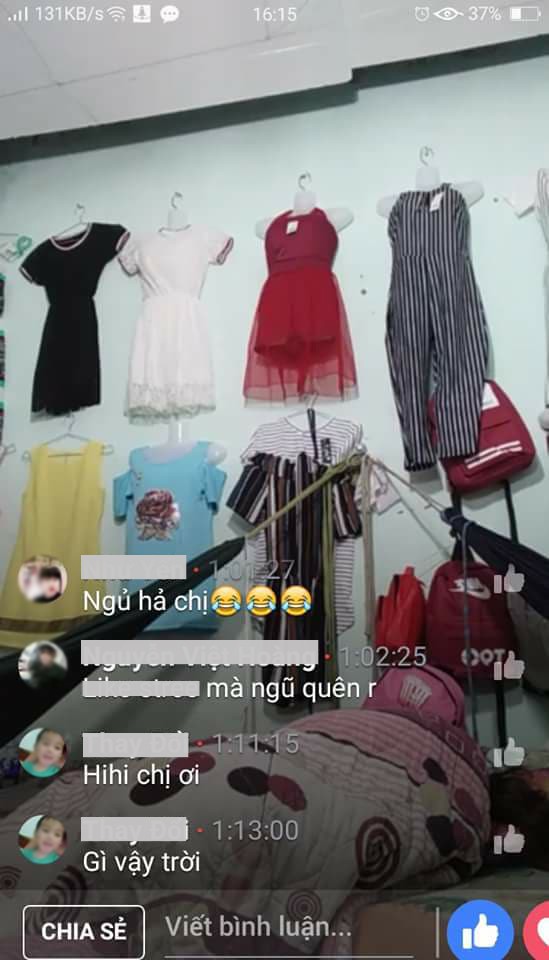Like the comment "Ngủ hả chị"
Screen dimensions: 549x960
click(x=509, y=579)
